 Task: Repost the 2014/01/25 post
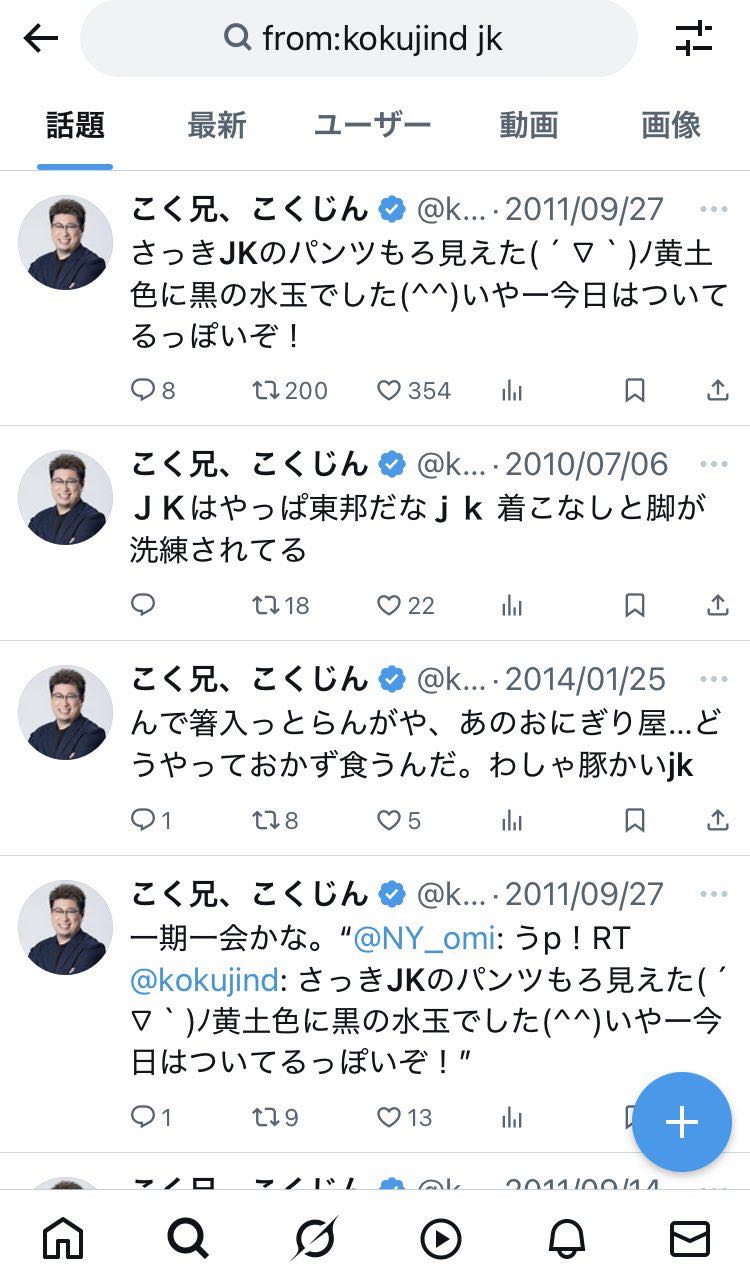[265, 821]
